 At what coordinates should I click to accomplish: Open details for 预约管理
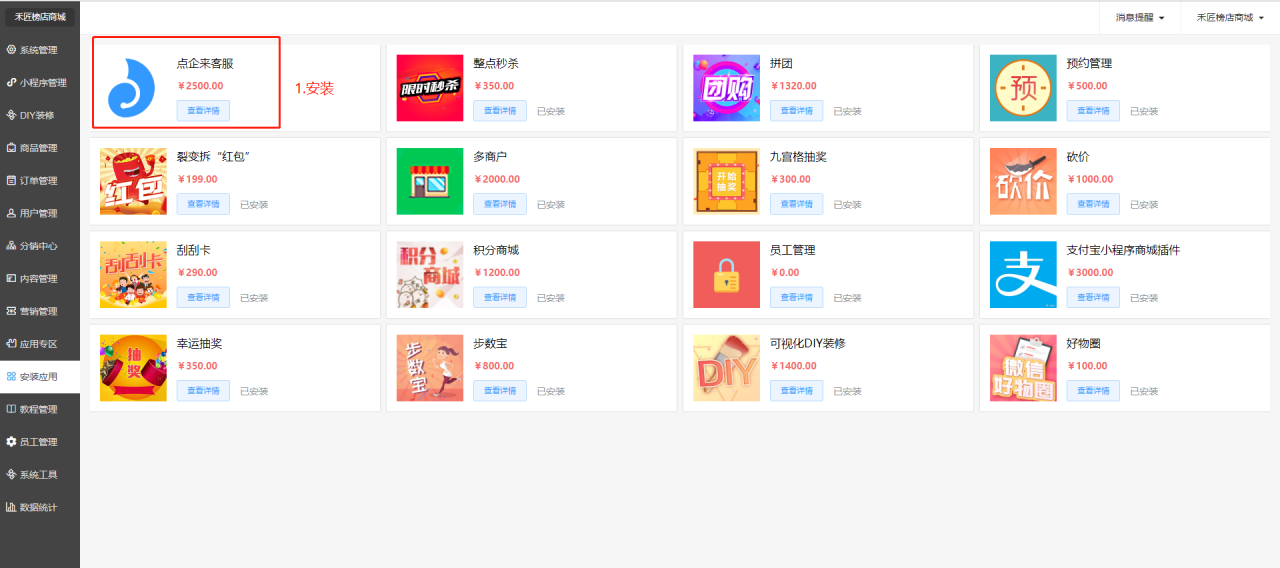(1093, 110)
